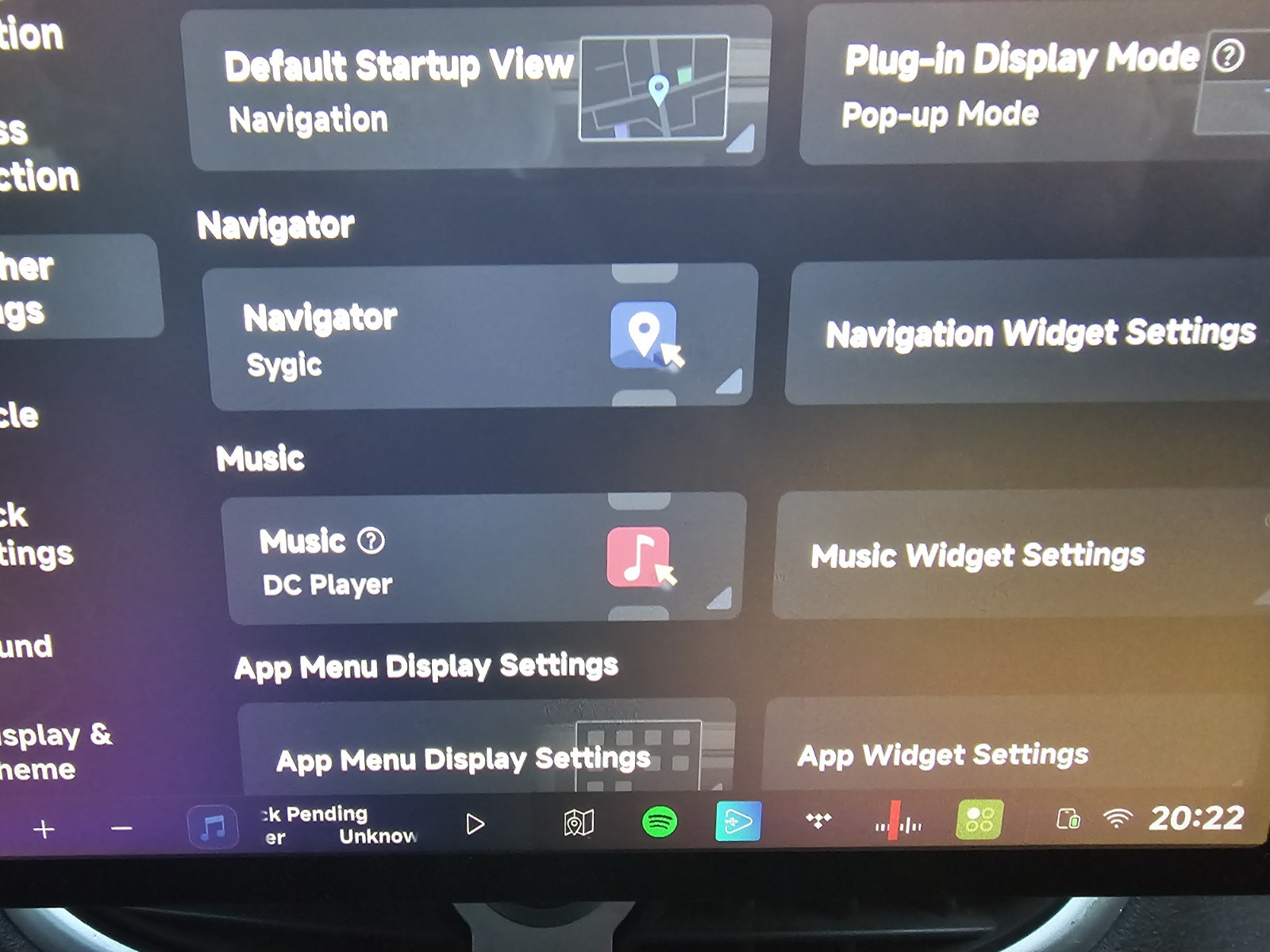Tap the plus button in bottom bar
Viewport: 1270px width, 952px height.
pos(44,830)
